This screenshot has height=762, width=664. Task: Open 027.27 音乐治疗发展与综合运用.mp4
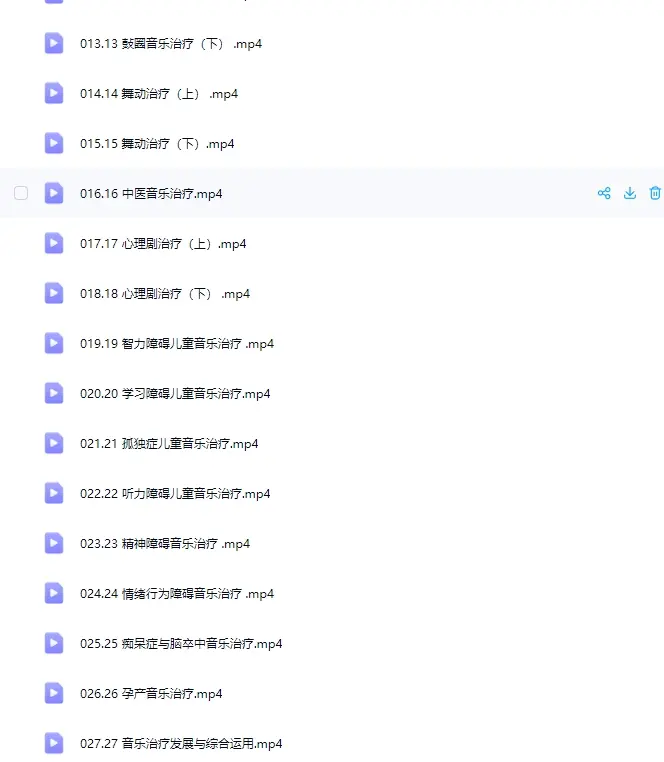click(181, 744)
